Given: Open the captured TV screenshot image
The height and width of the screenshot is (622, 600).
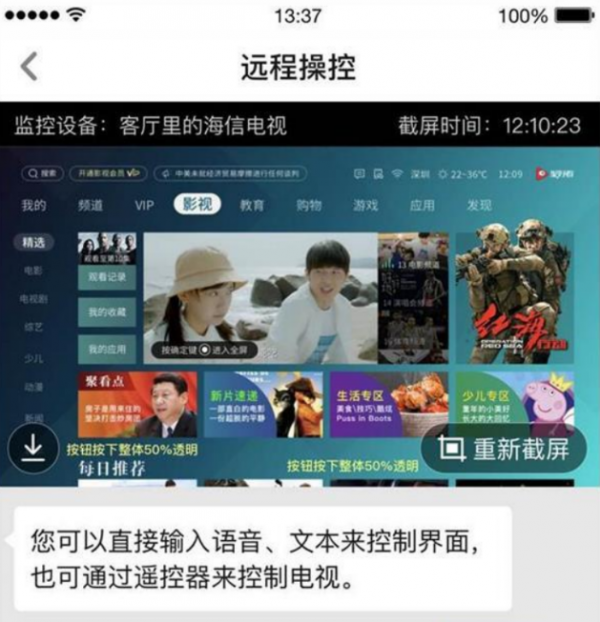Looking at the screenshot, I should click(x=300, y=300).
